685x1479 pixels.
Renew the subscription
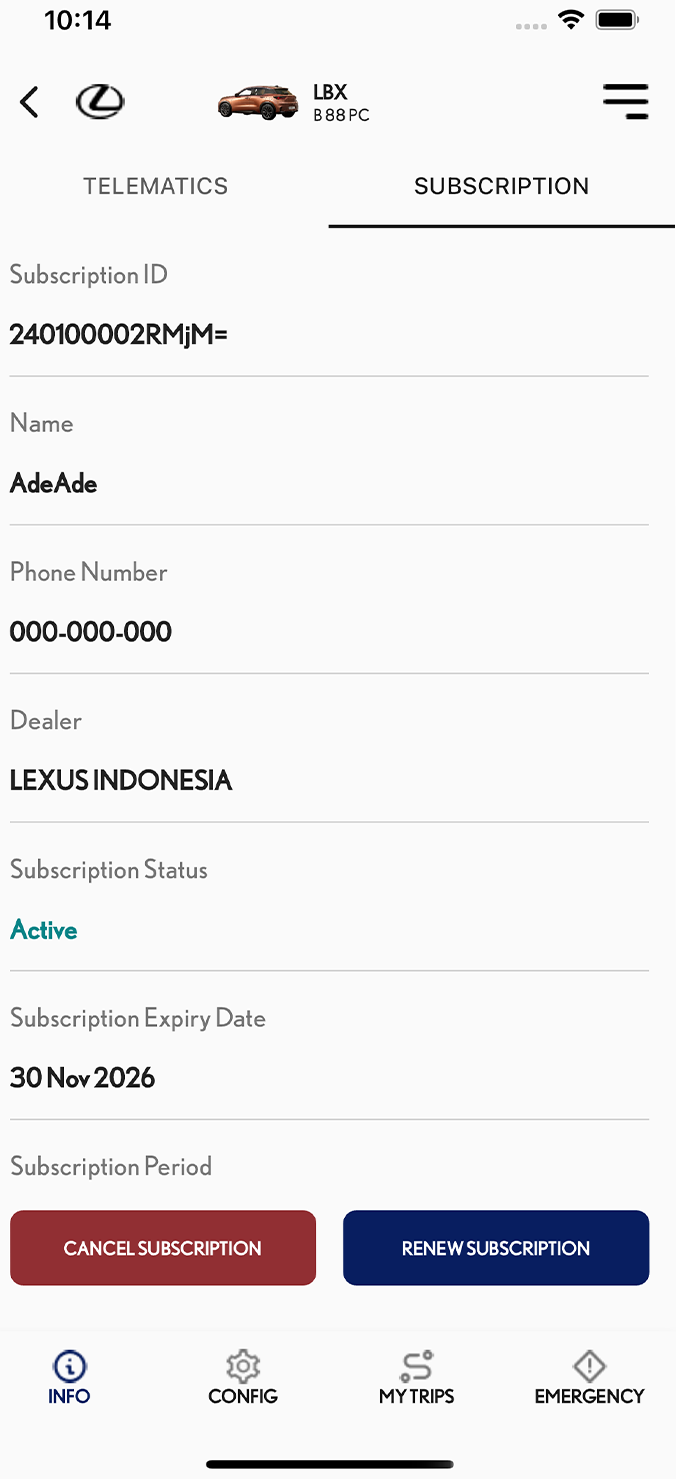point(496,1248)
